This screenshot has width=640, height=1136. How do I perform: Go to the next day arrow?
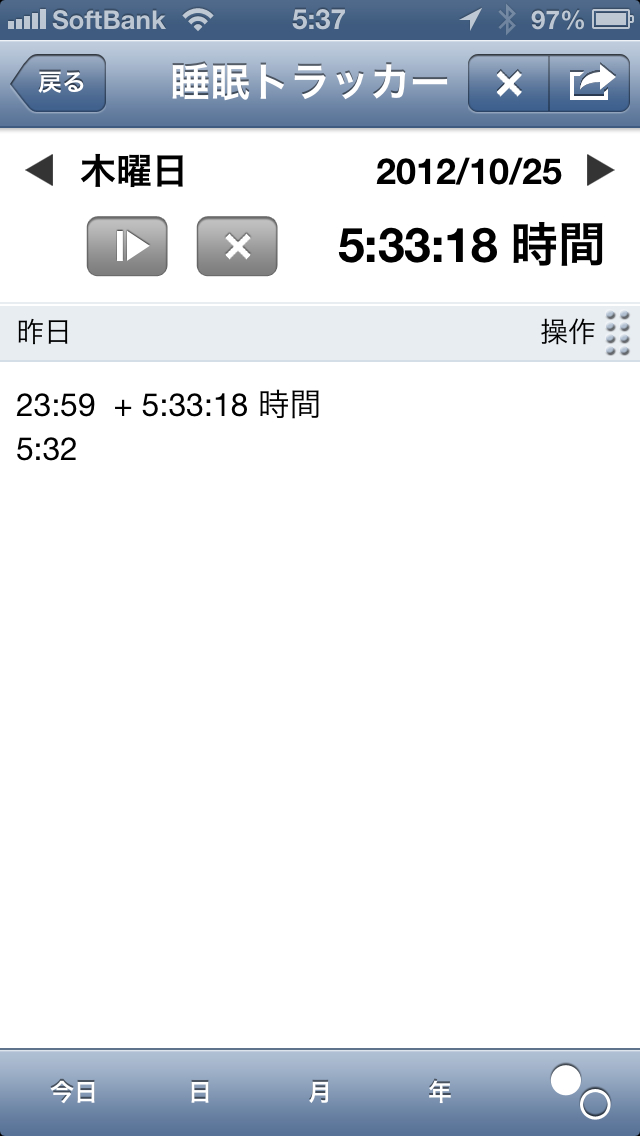[600, 172]
